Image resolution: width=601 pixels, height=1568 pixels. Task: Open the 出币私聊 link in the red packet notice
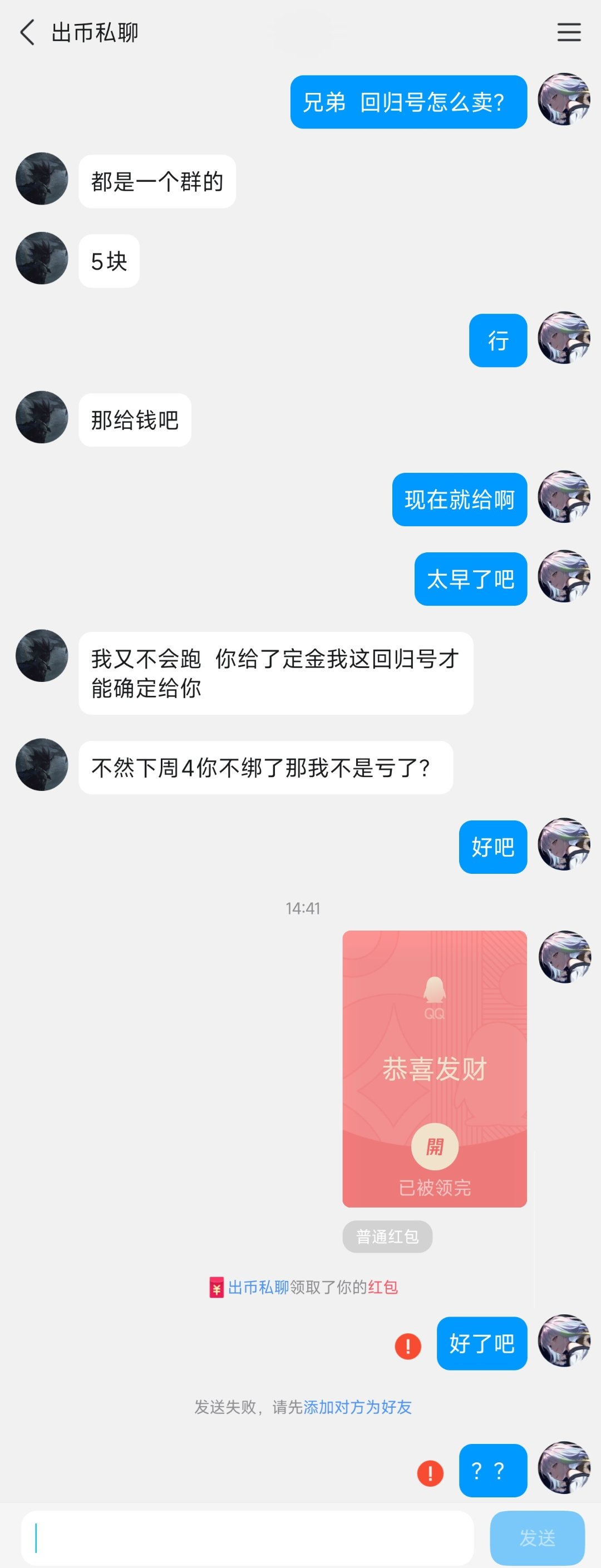click(258, 1287)
